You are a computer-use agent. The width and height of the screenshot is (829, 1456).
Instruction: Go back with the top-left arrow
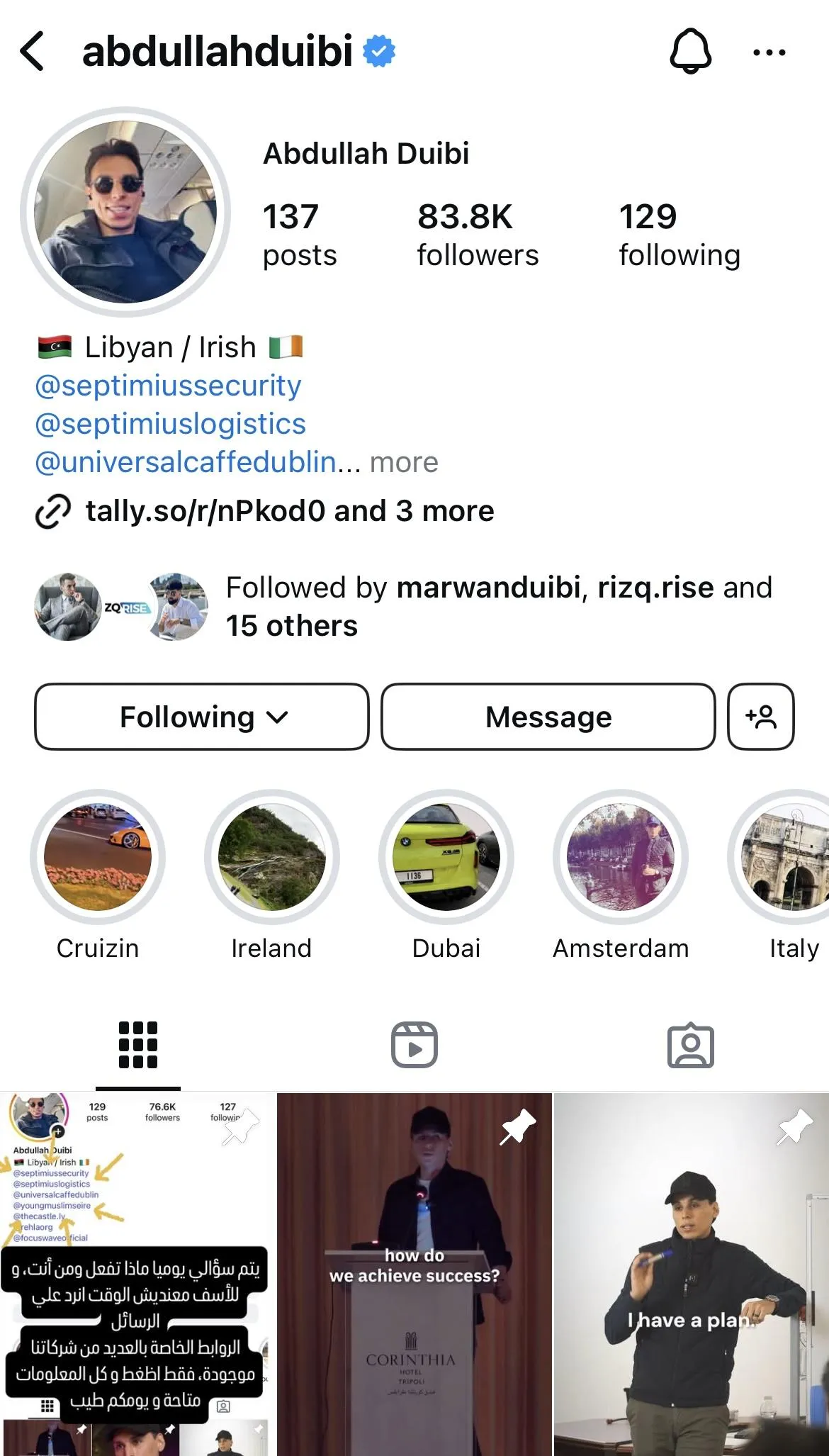[33, 51]
